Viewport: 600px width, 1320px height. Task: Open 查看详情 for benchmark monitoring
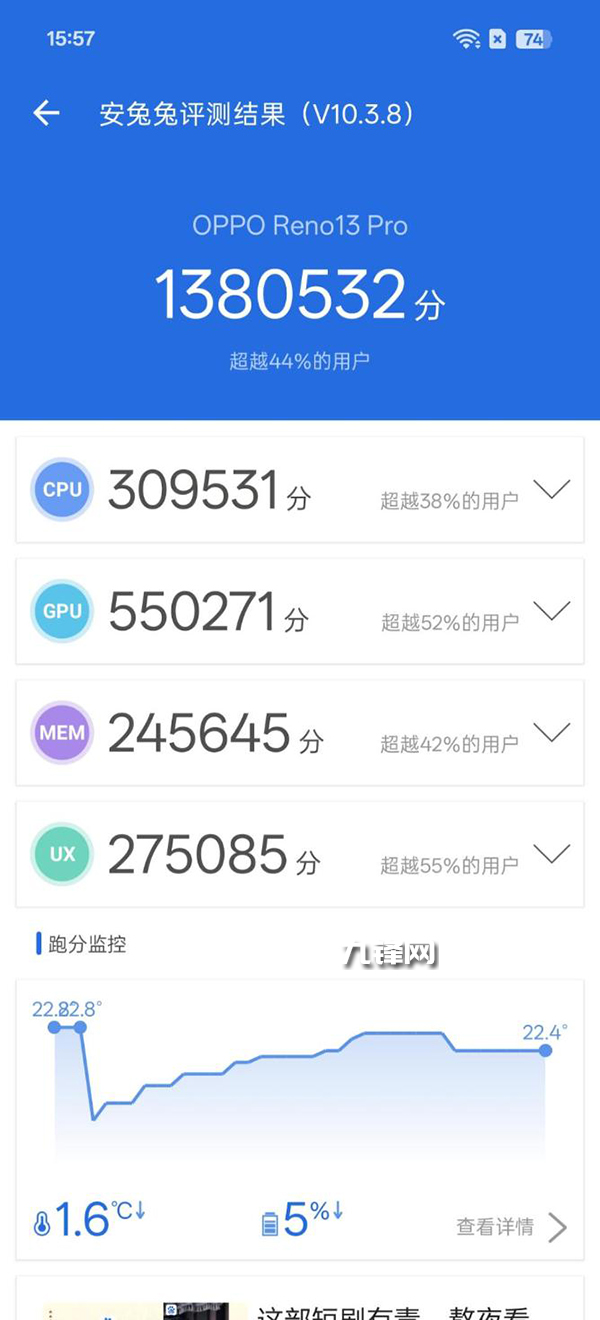(x=511, y=1227)
